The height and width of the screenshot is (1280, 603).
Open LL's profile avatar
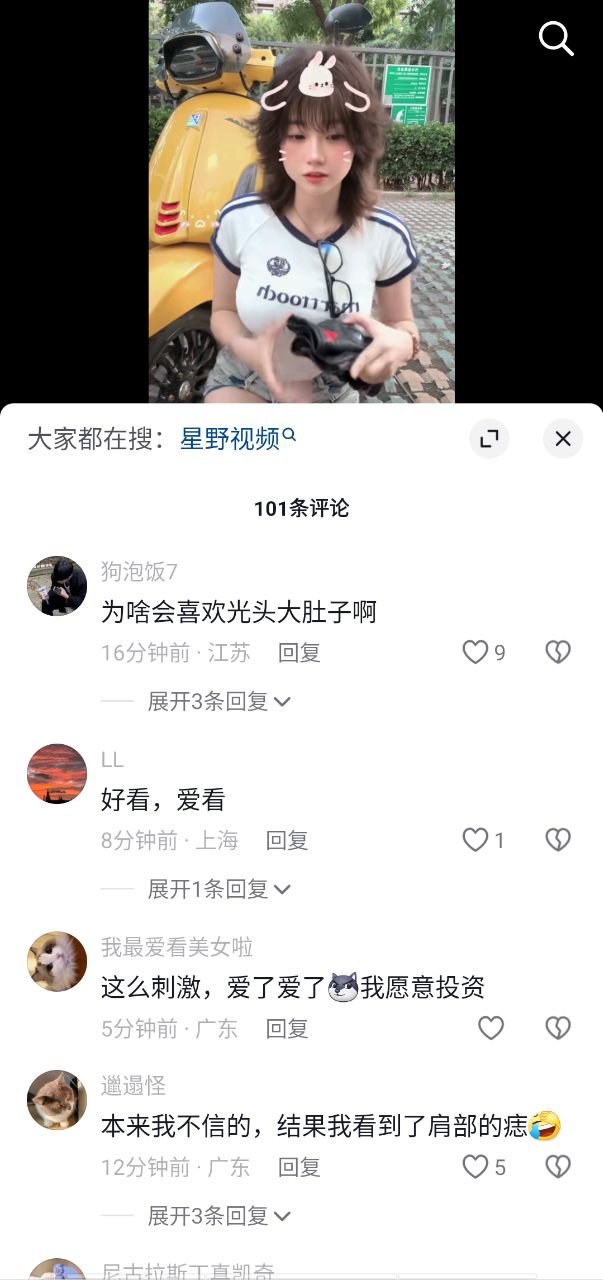[56, 774]
